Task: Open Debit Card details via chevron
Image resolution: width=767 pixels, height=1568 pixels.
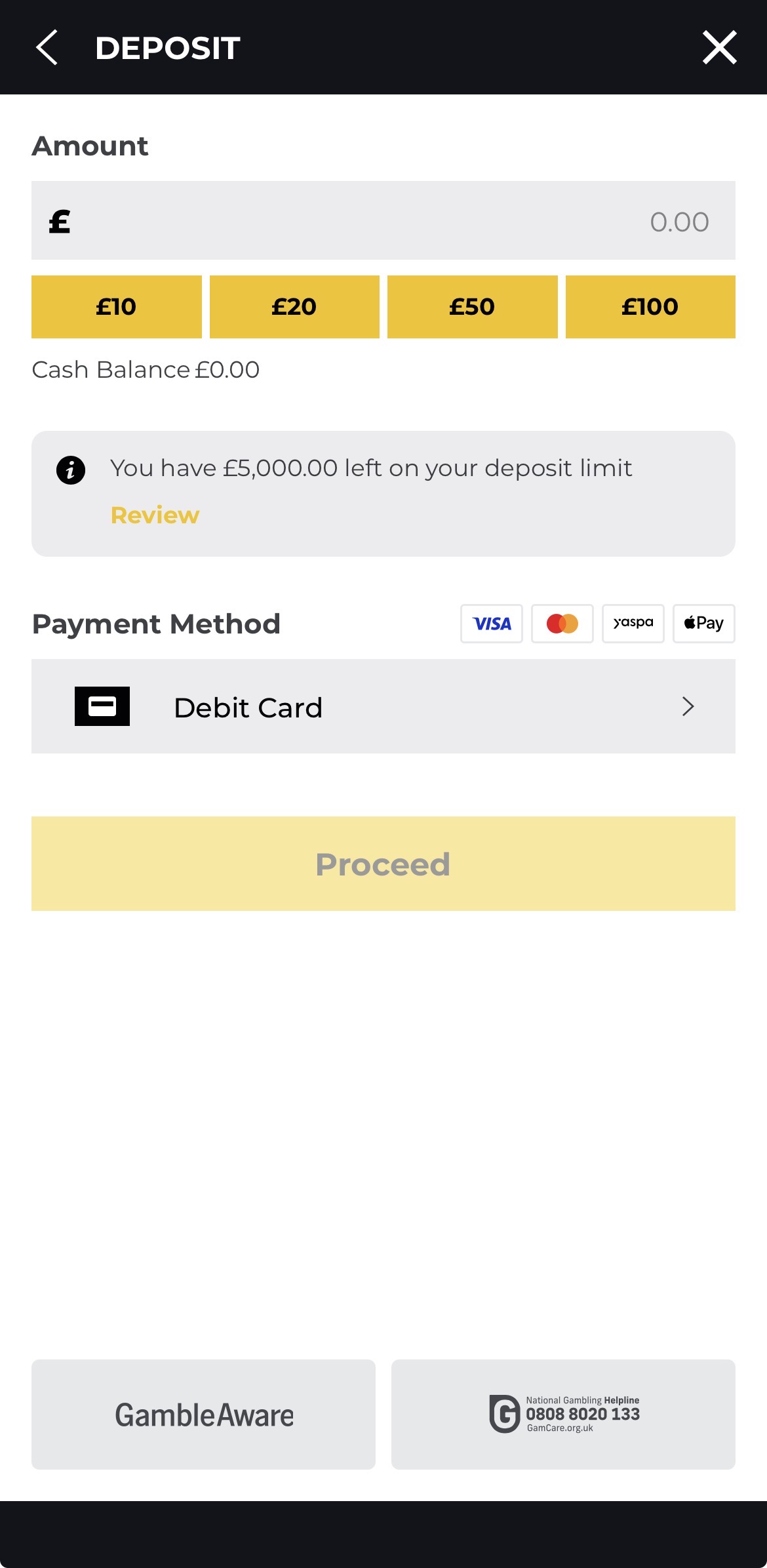Action: coord(688,706)
